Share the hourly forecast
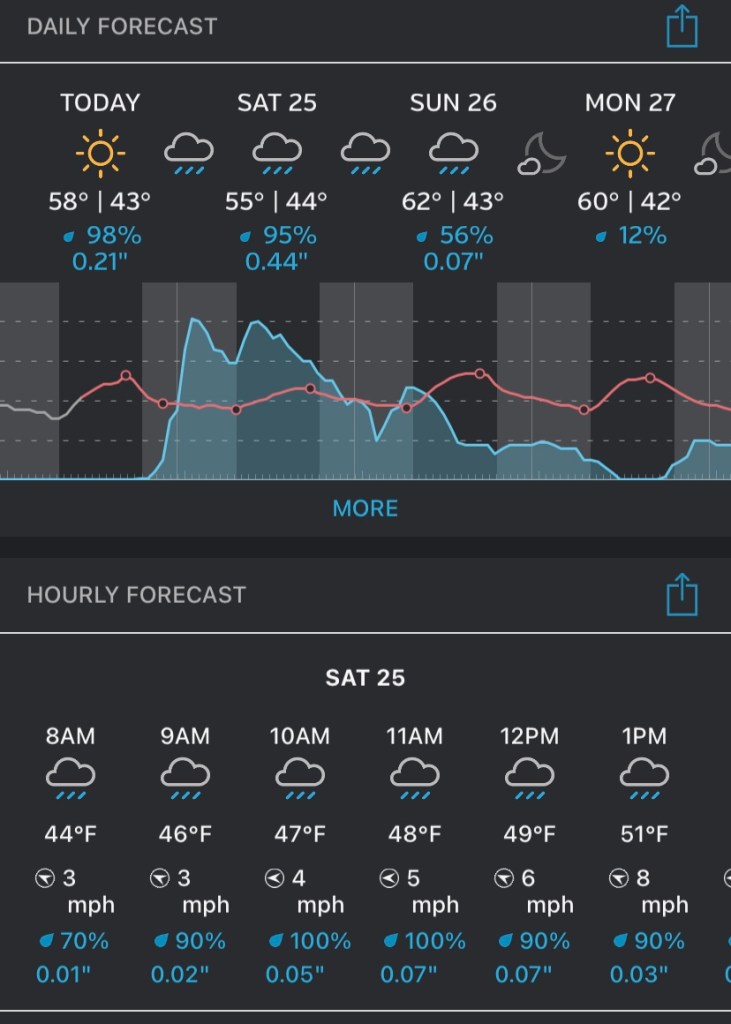This screenshot has width=731, height=1024. point(681,595)
